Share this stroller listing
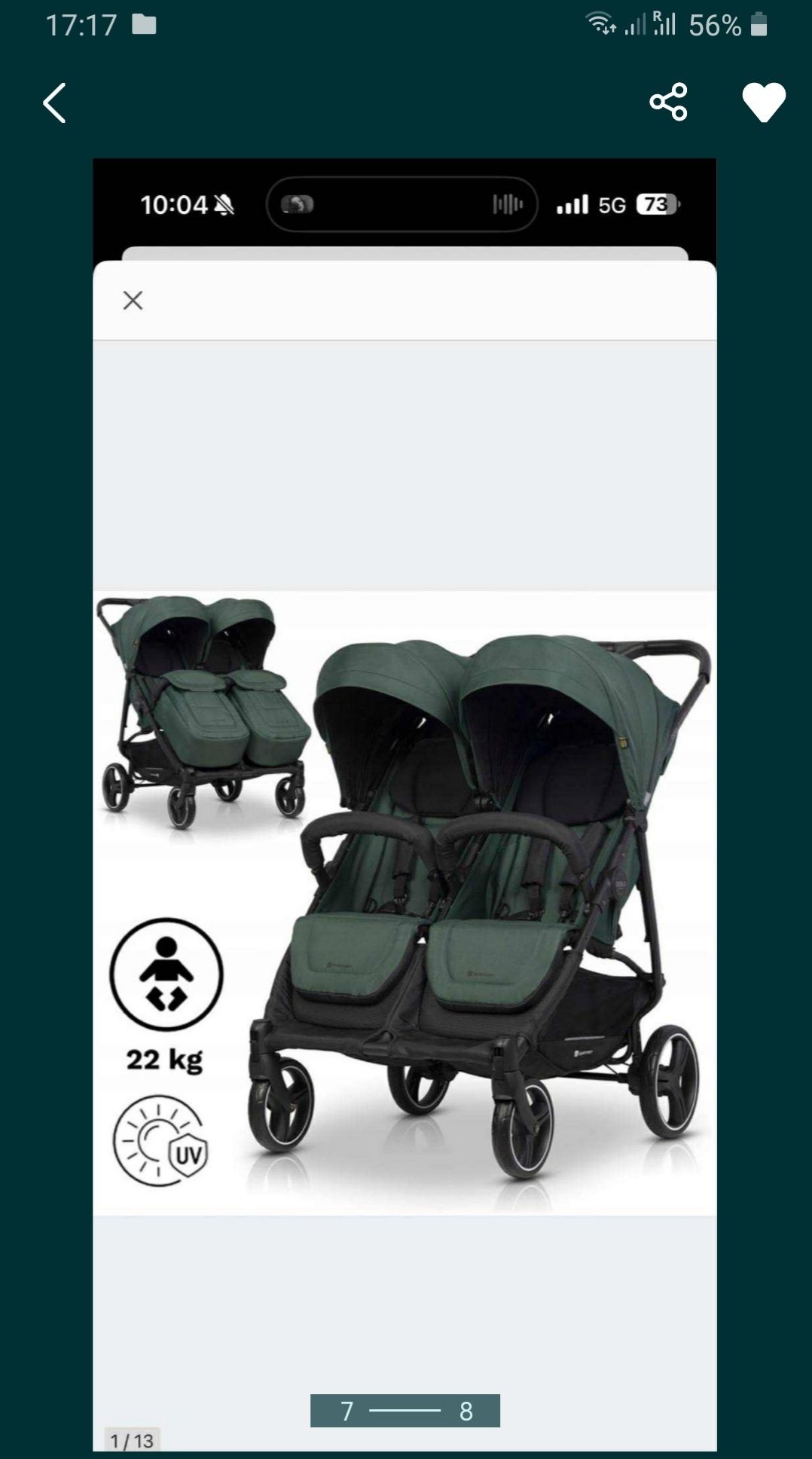Screen dimensions: 812x1459 [668, 102]
